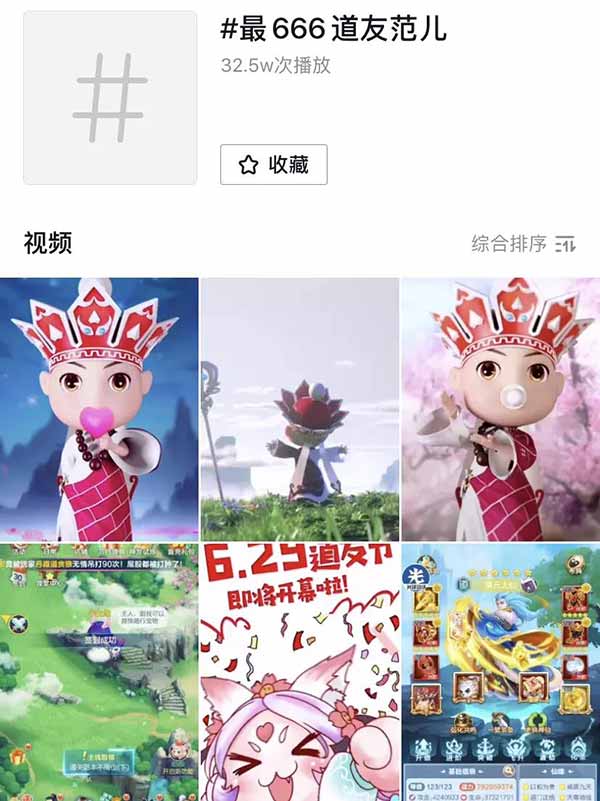Open the blue-haired character equipment screen video
The height and width of the screenshot is (801, 600).
click(x=500, y=672)
